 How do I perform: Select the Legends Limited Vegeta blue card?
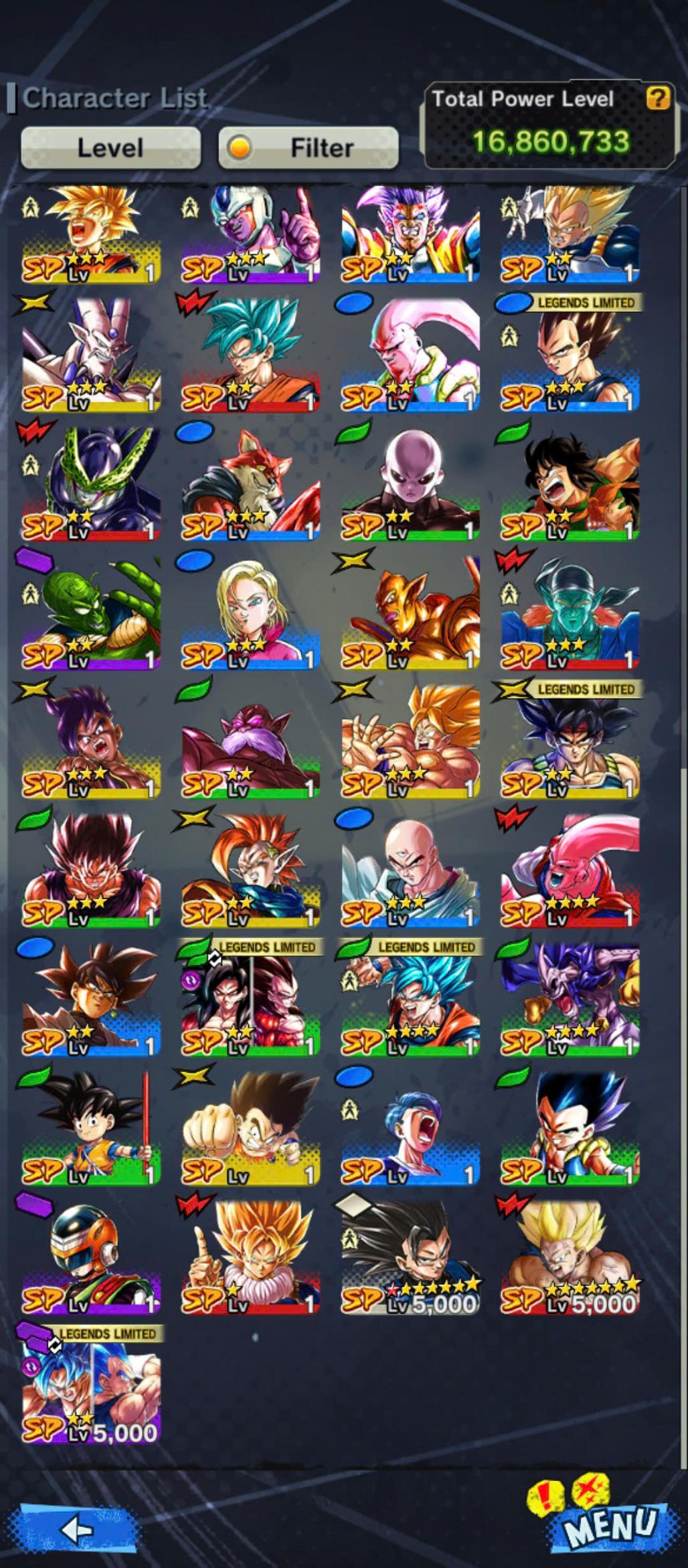[570, 355]
